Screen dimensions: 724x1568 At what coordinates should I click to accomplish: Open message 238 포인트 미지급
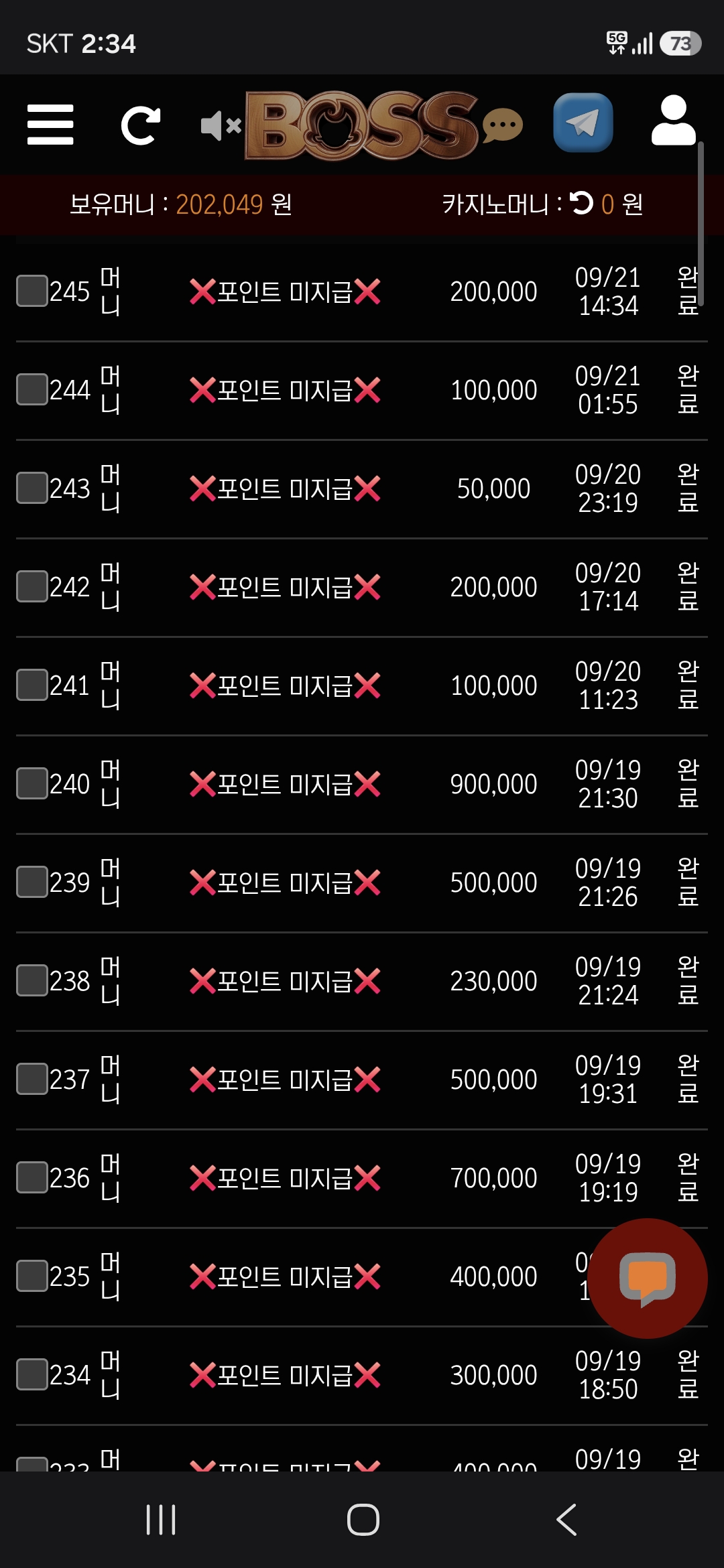(285, 981)
